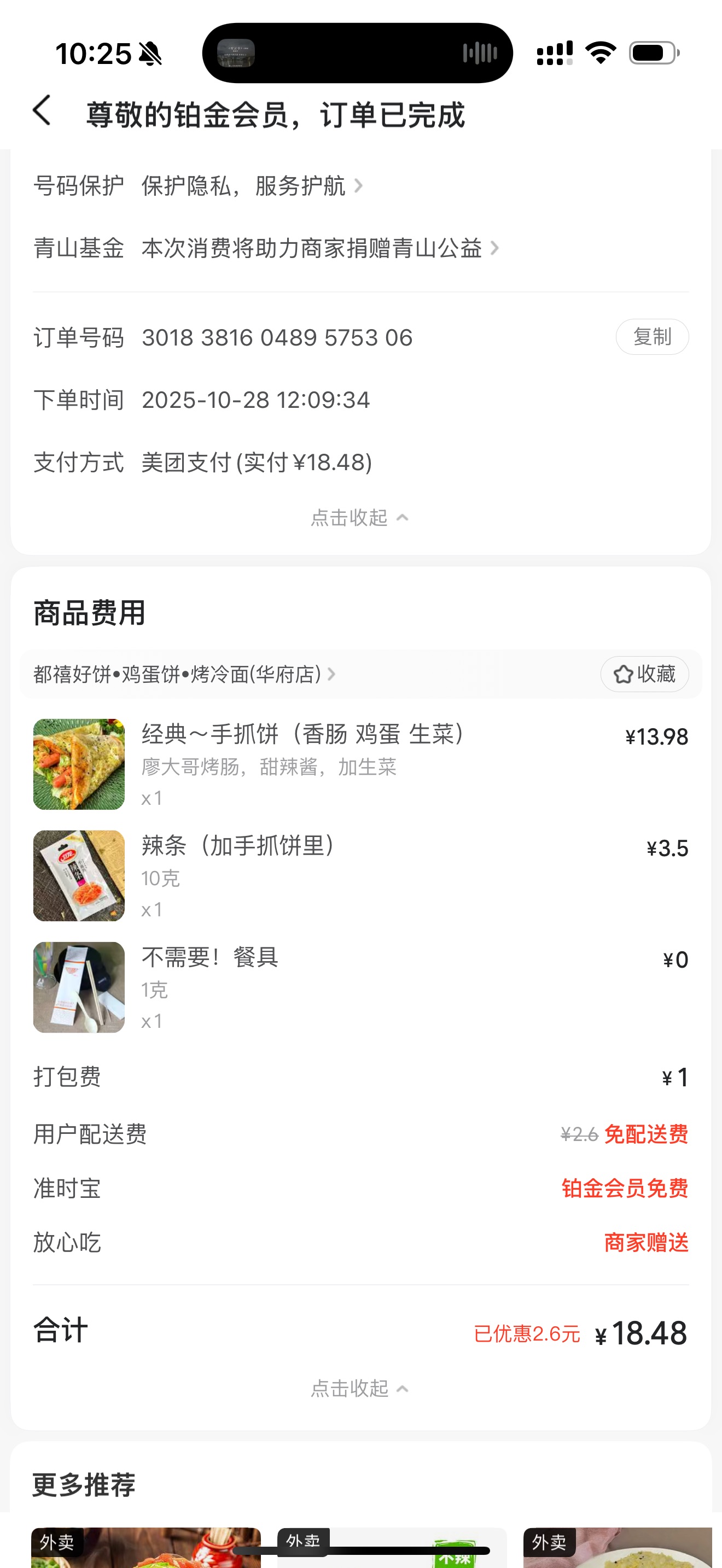Go back using the top-left arrow
This screenshot has height=1568, width=722.
[42, 112]
